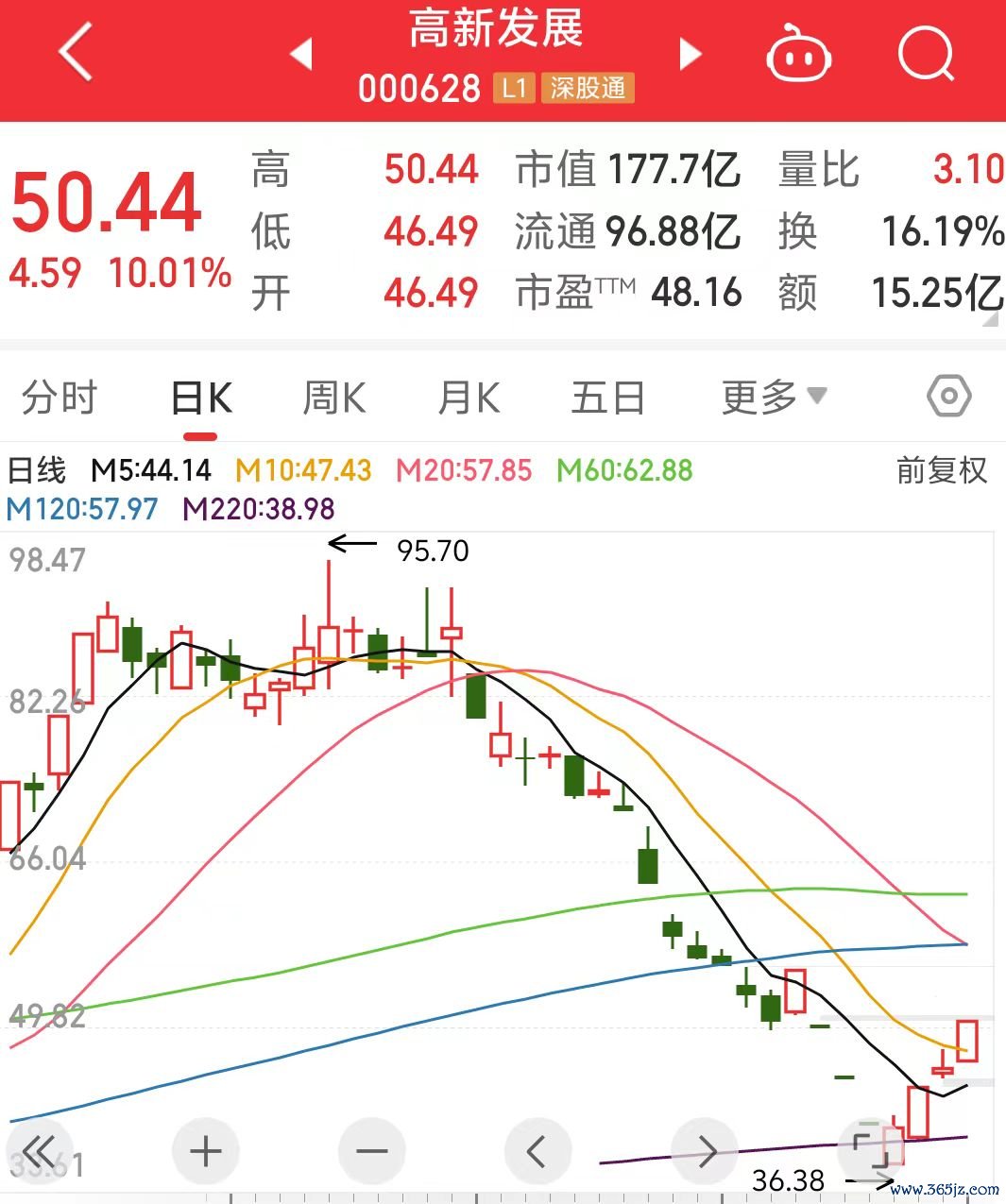
Task: Move chart right with the right chevron
Action: [705, 1150]
